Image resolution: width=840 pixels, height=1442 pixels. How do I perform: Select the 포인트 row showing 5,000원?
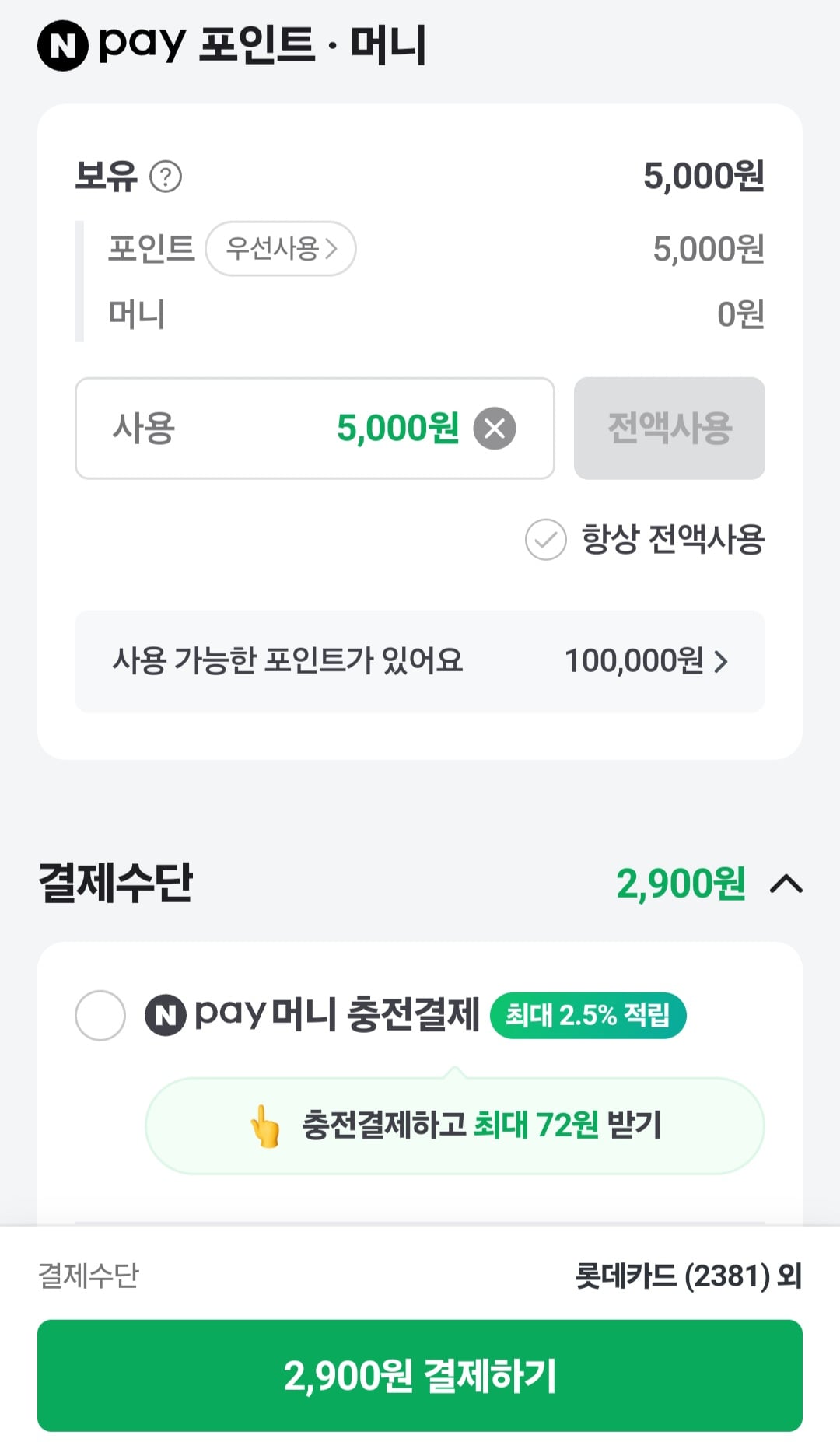420,247
